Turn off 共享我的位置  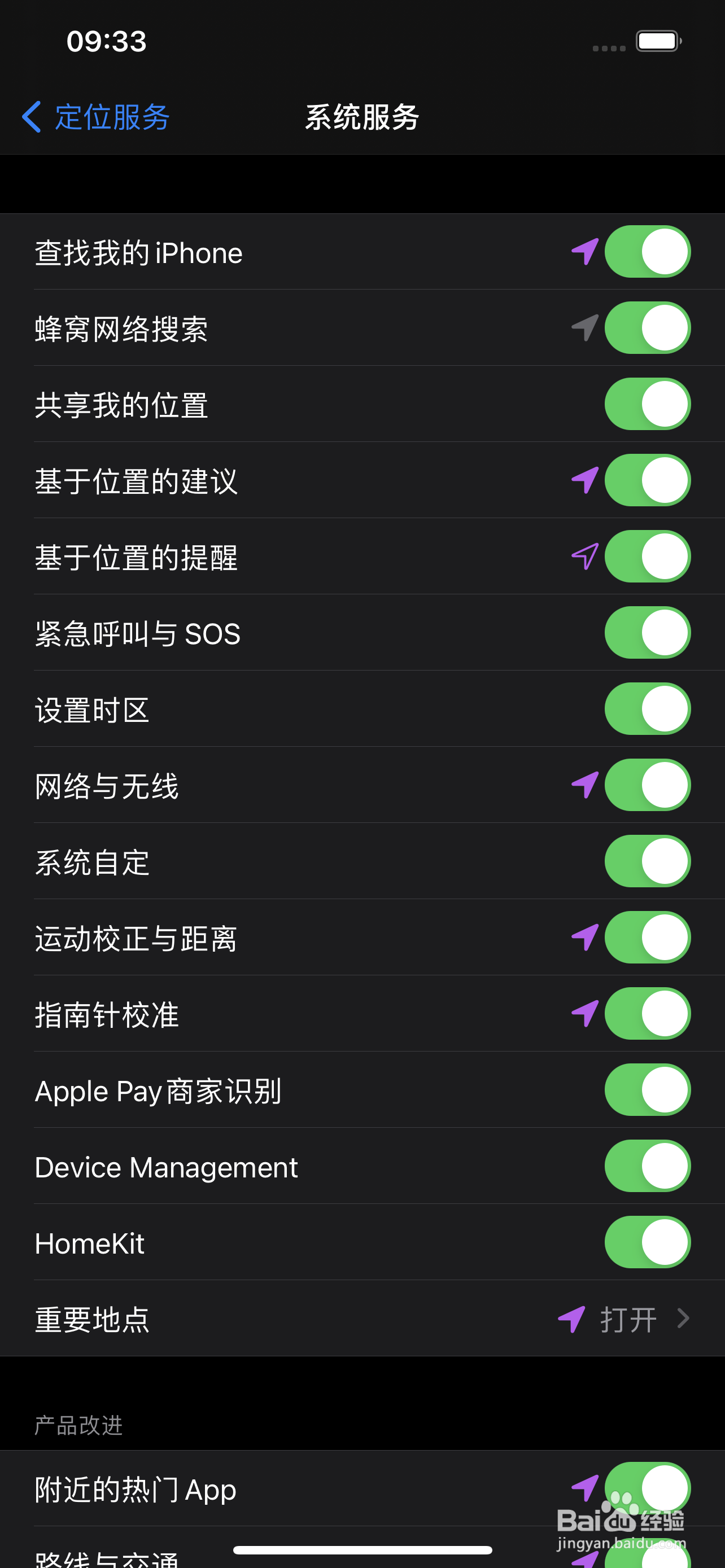click(x=647, y=404)
